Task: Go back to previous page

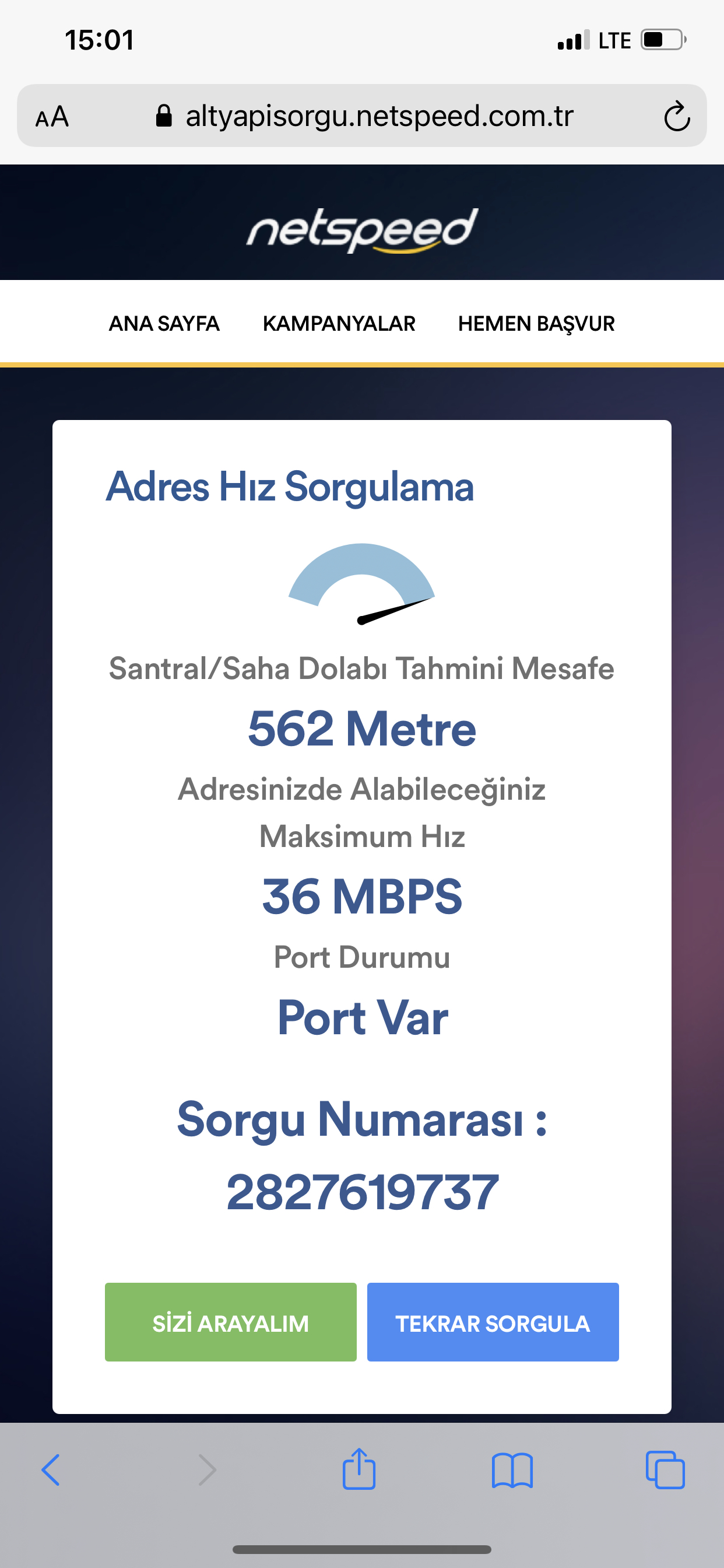Action: 51,1470
